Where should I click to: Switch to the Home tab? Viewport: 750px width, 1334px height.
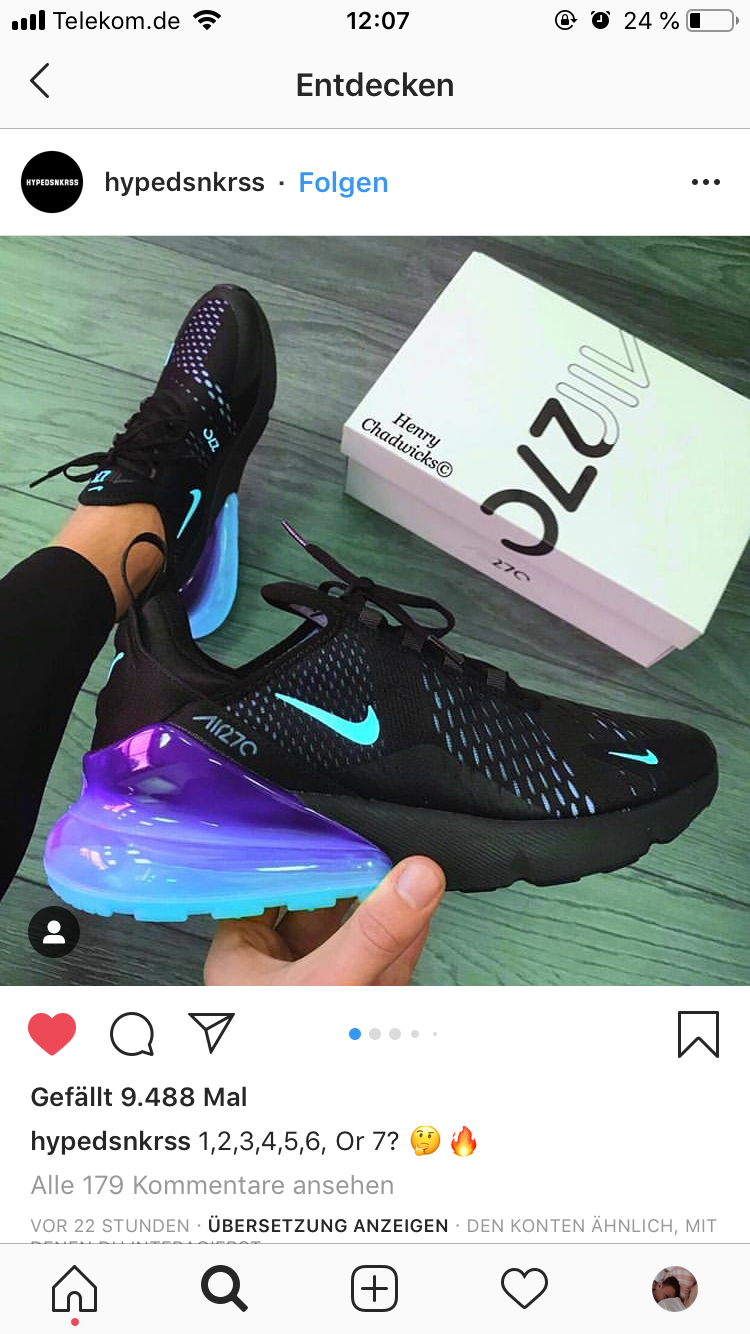click(x=75, y=1288)
